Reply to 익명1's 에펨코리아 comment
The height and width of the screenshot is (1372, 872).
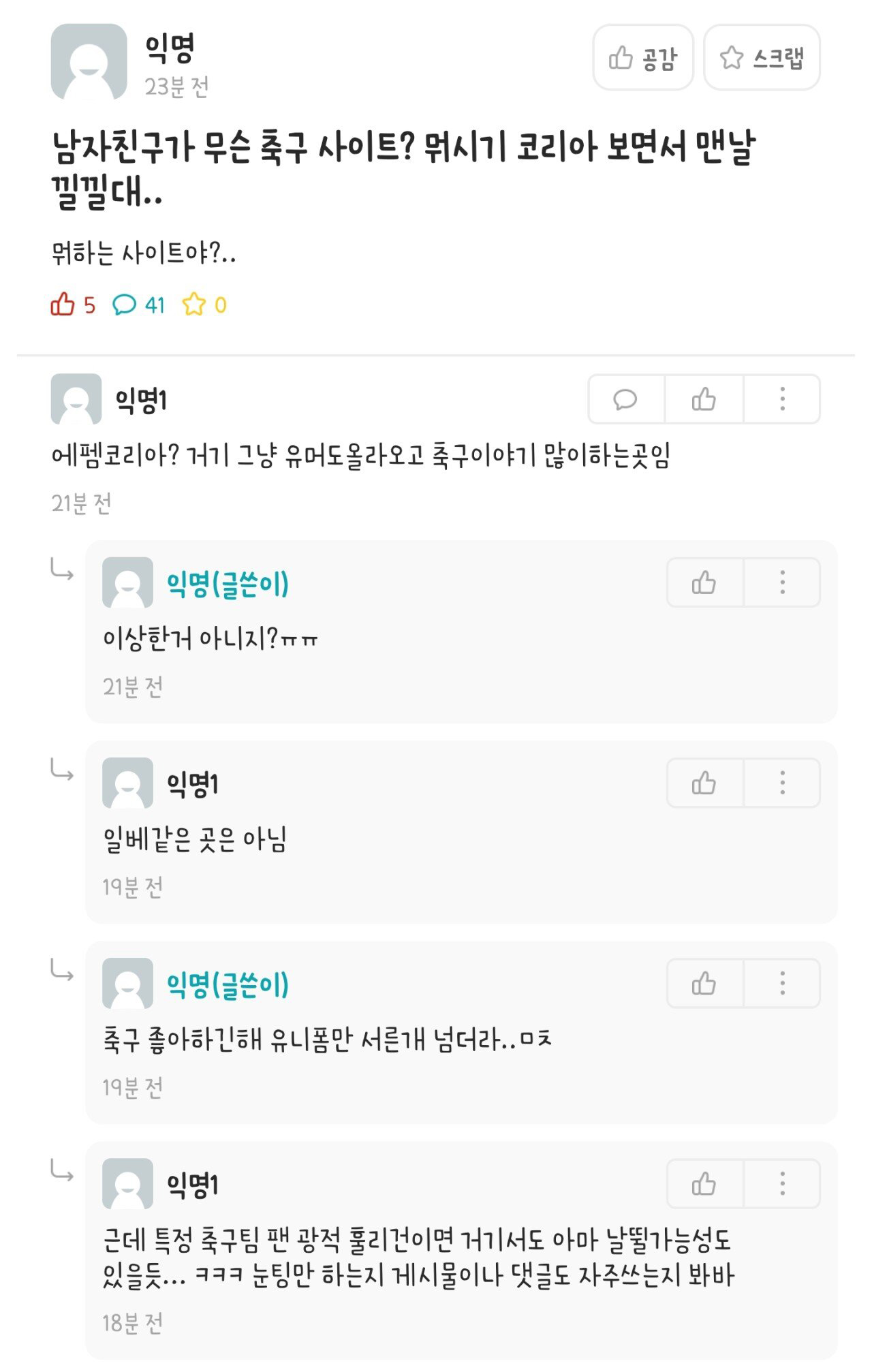(625, 399)
